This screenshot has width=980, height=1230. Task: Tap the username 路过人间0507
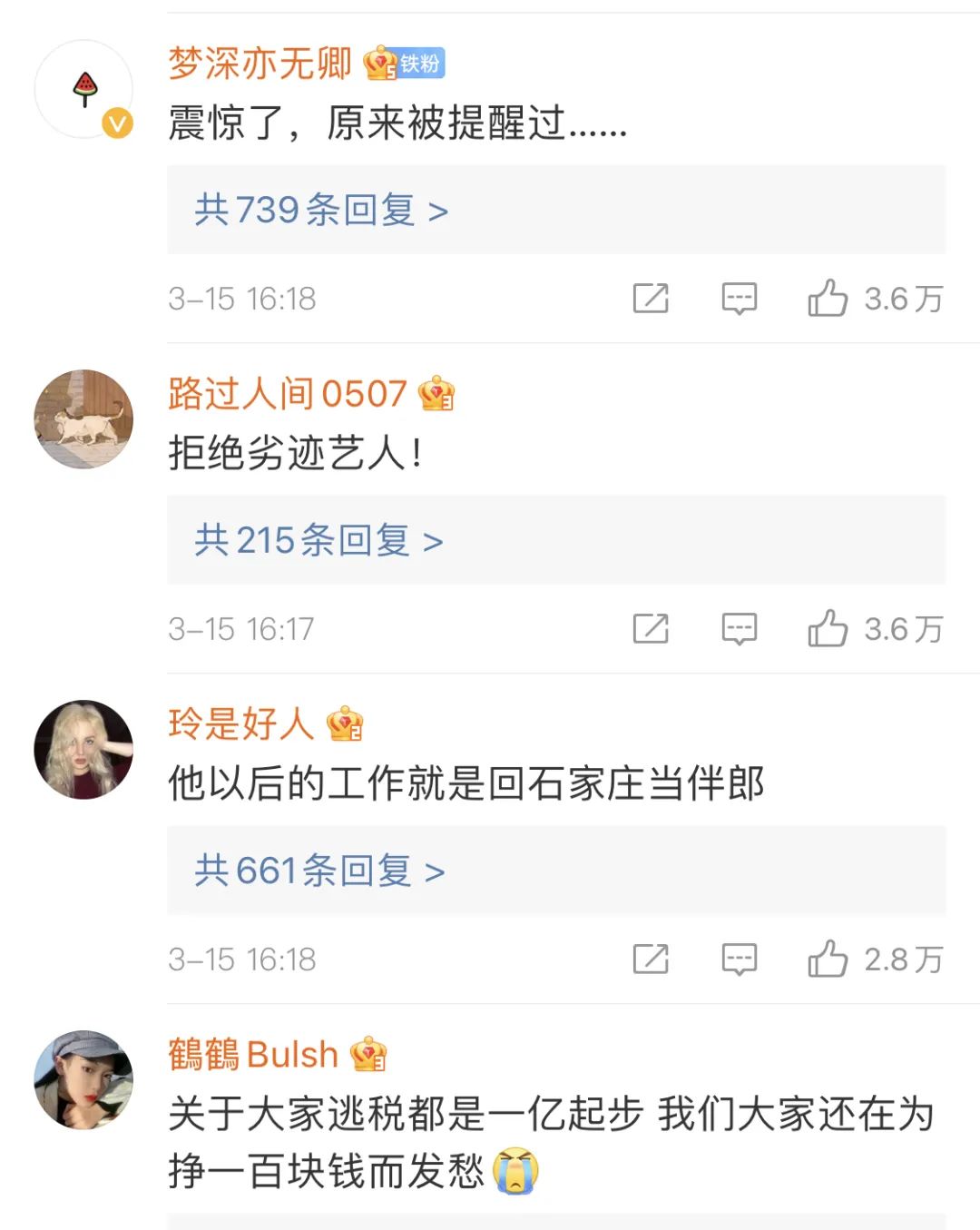[287, 394]
